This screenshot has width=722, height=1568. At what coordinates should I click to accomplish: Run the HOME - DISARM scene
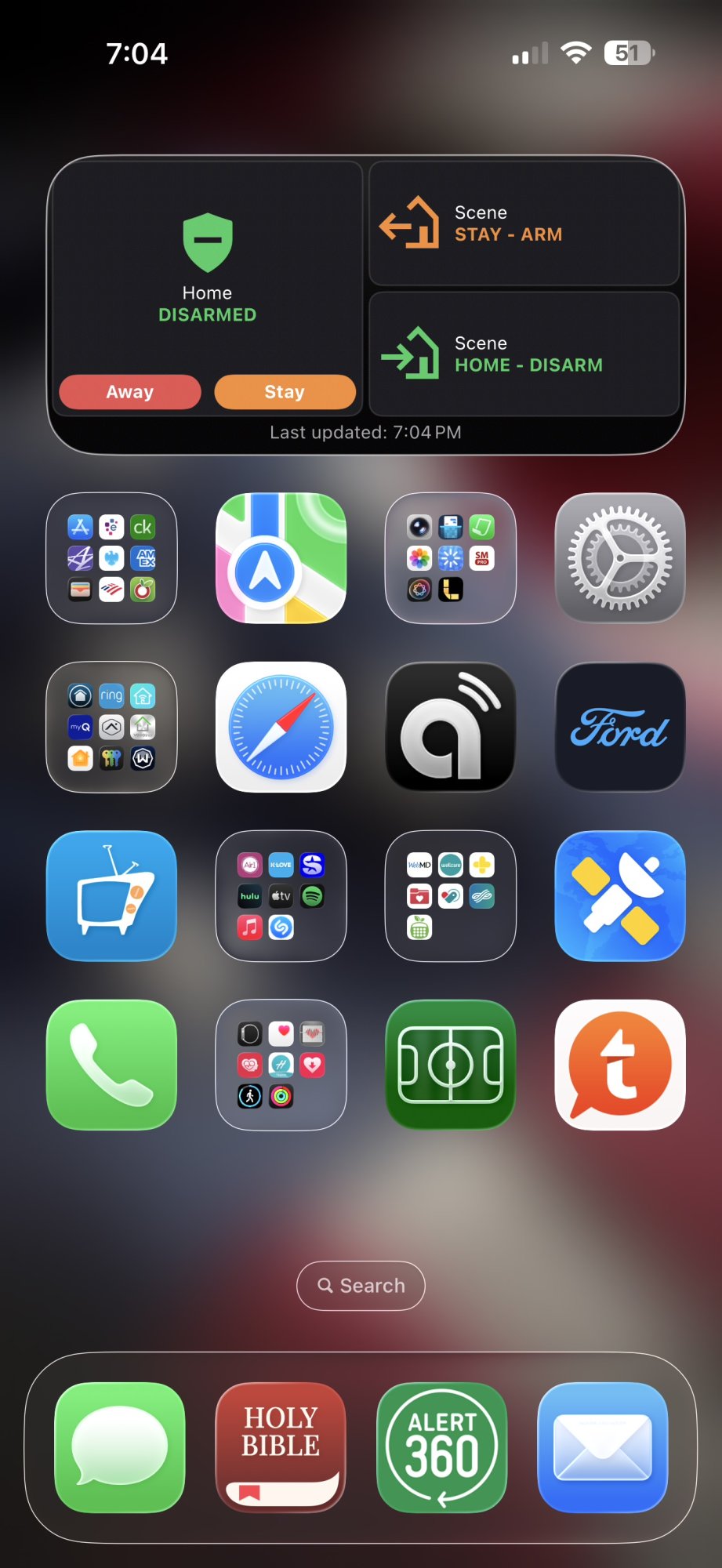[524, 354]
